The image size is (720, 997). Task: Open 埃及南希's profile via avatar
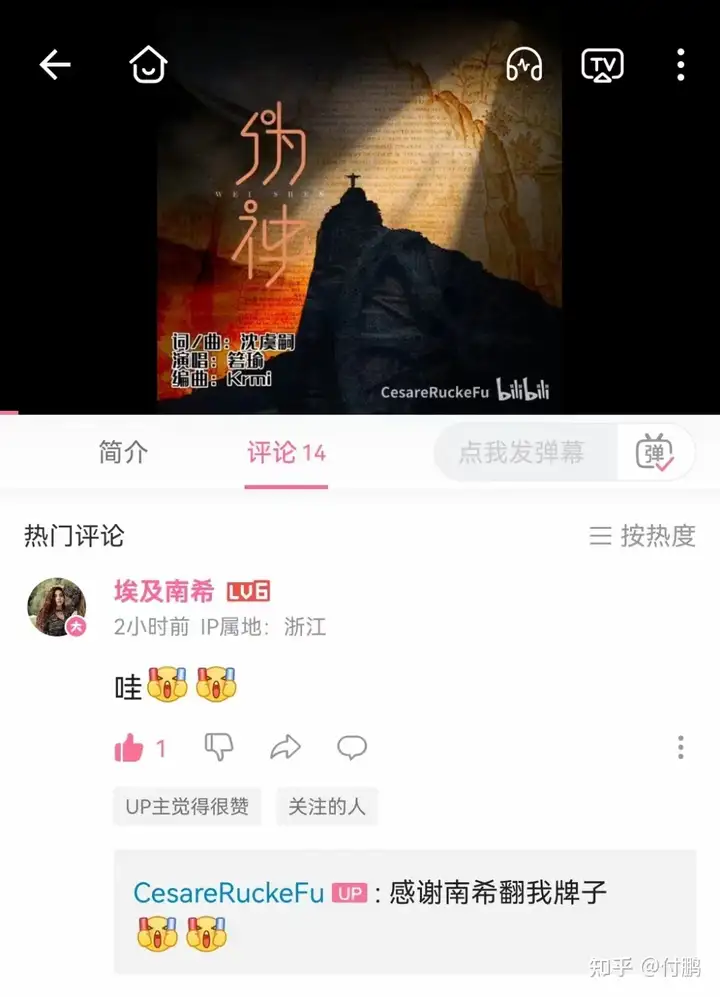click(56, 607)
